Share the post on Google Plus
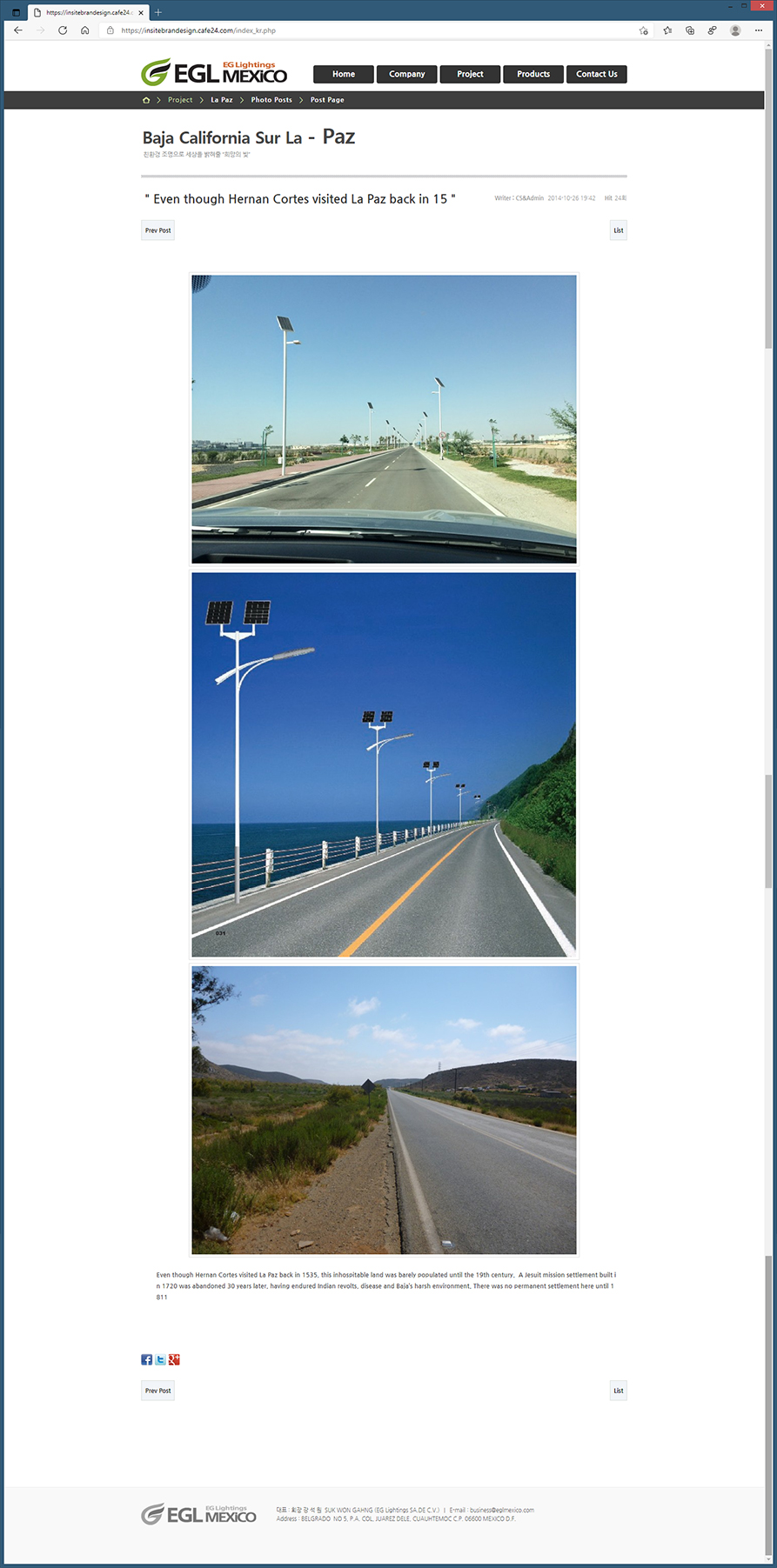This screenshot has height=1568, width=777. (x=174, y=1359)
